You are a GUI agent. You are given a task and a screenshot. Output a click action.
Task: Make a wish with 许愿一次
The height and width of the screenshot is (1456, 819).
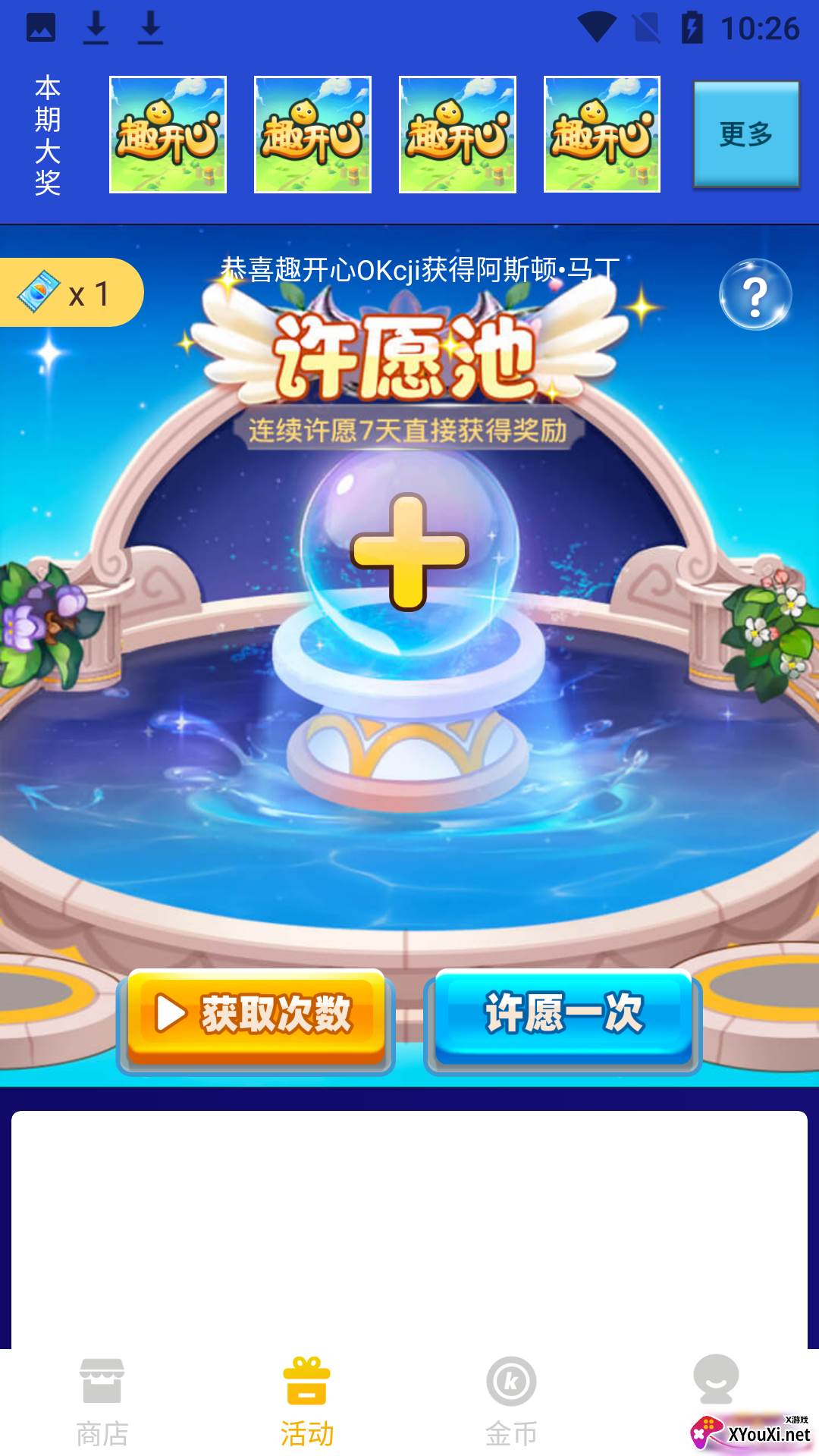click(x=563, y=1015)
